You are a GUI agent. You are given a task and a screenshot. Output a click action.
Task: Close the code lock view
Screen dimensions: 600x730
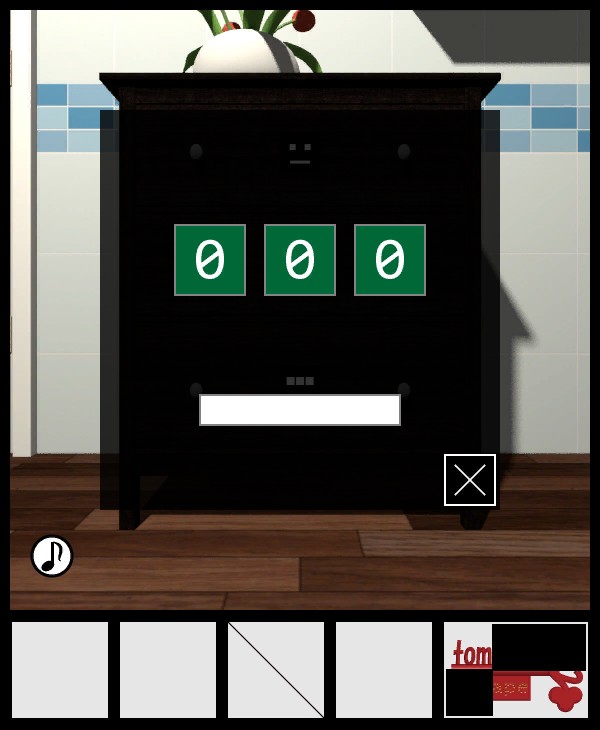470,480
